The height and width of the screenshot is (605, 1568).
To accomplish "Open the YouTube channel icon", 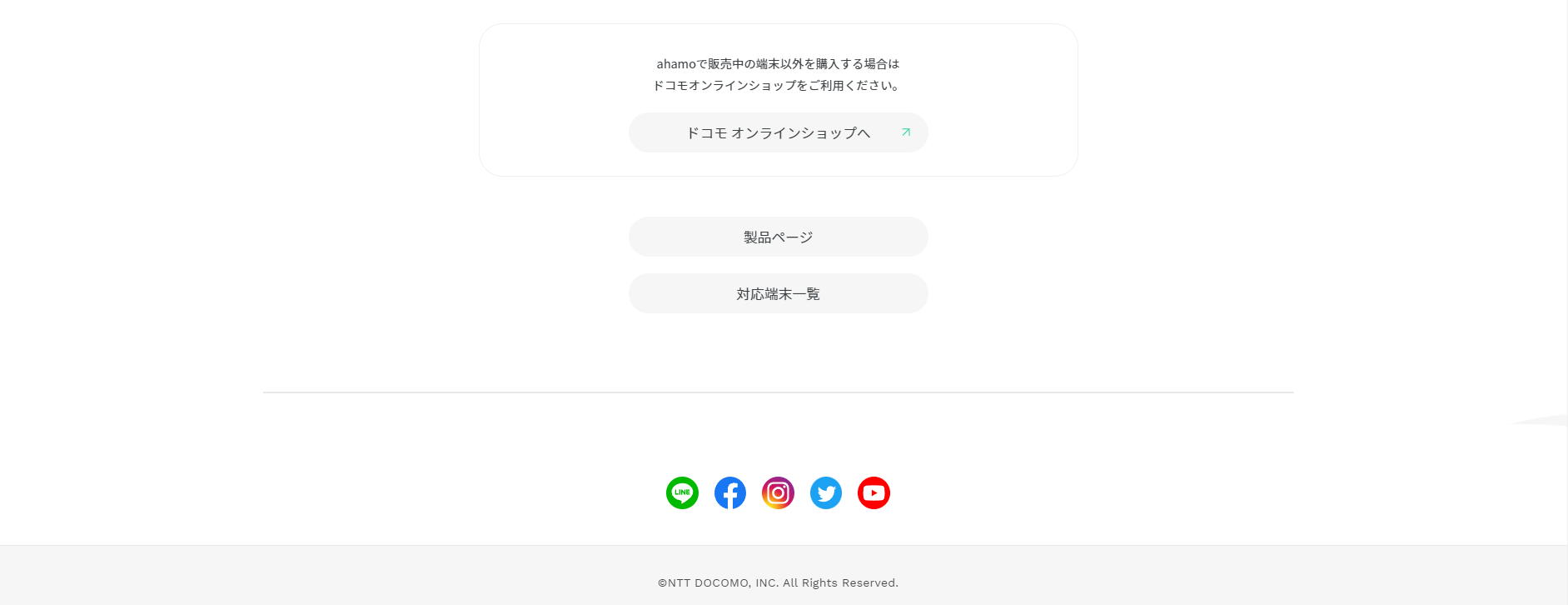I will click(874, 493).
